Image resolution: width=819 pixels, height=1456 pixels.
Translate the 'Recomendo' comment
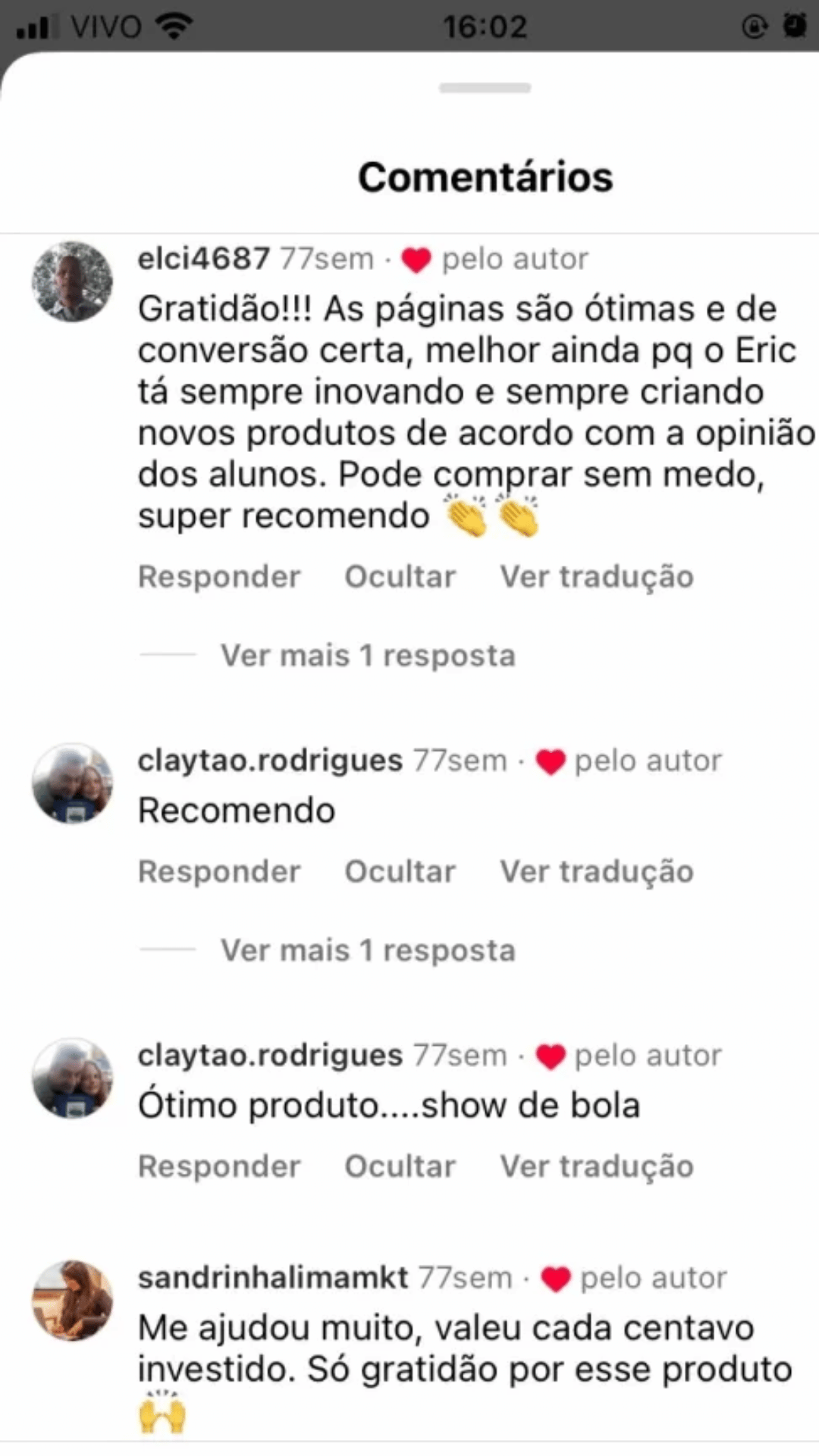point(596,872)
